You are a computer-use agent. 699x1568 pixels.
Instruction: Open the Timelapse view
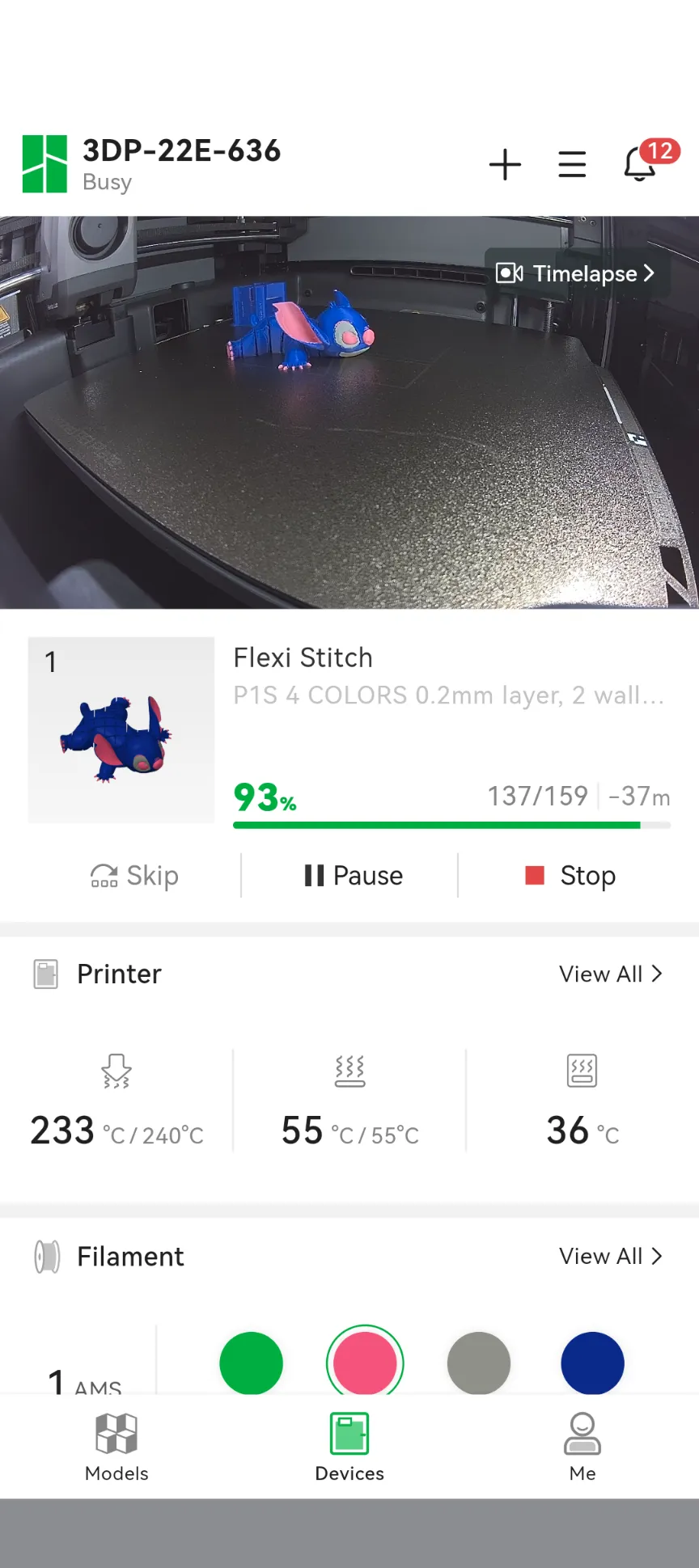click(x=575, y=273)
